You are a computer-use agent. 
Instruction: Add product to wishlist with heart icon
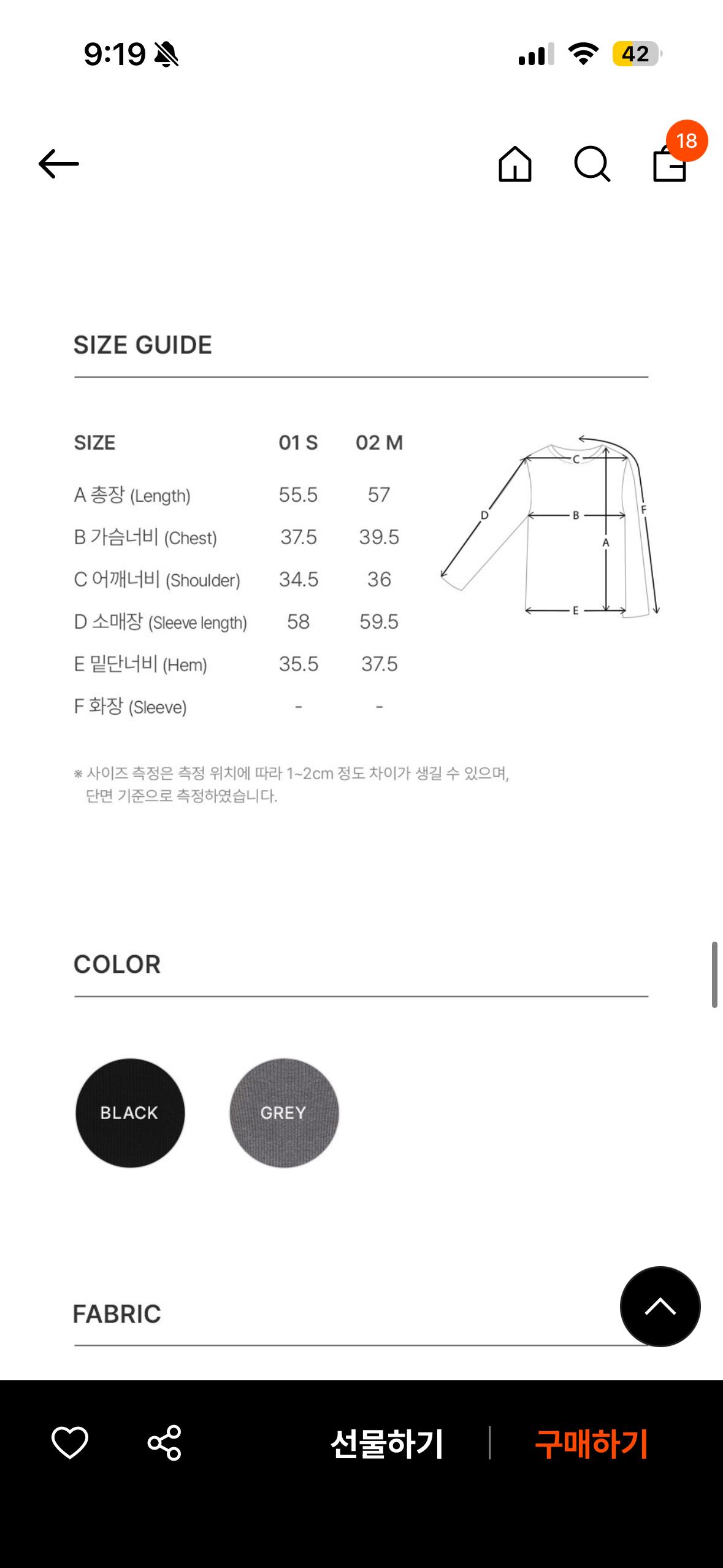(x=70, y=1442)
